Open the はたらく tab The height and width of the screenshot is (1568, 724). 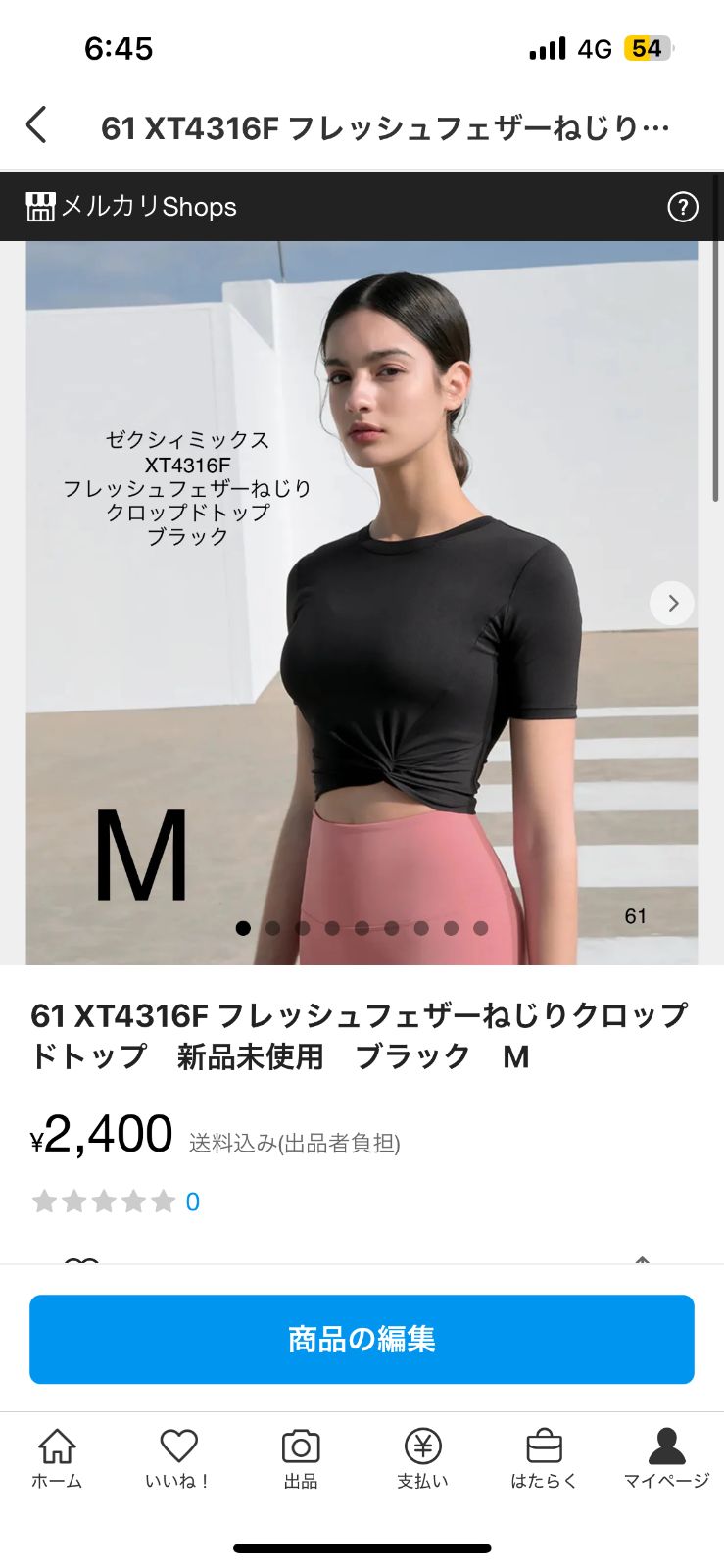point(544,1457)
